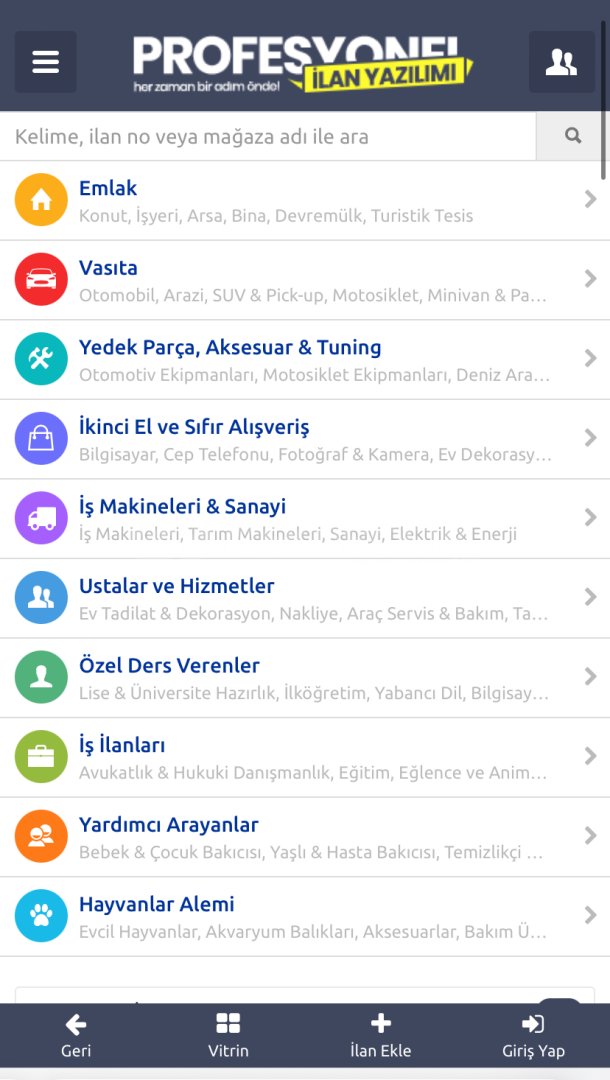The width and height of the screenshot is (610, 1080).
Task: Open Yedek Parça, Aksesuar & Tuning
Action: tap(305, 360)
